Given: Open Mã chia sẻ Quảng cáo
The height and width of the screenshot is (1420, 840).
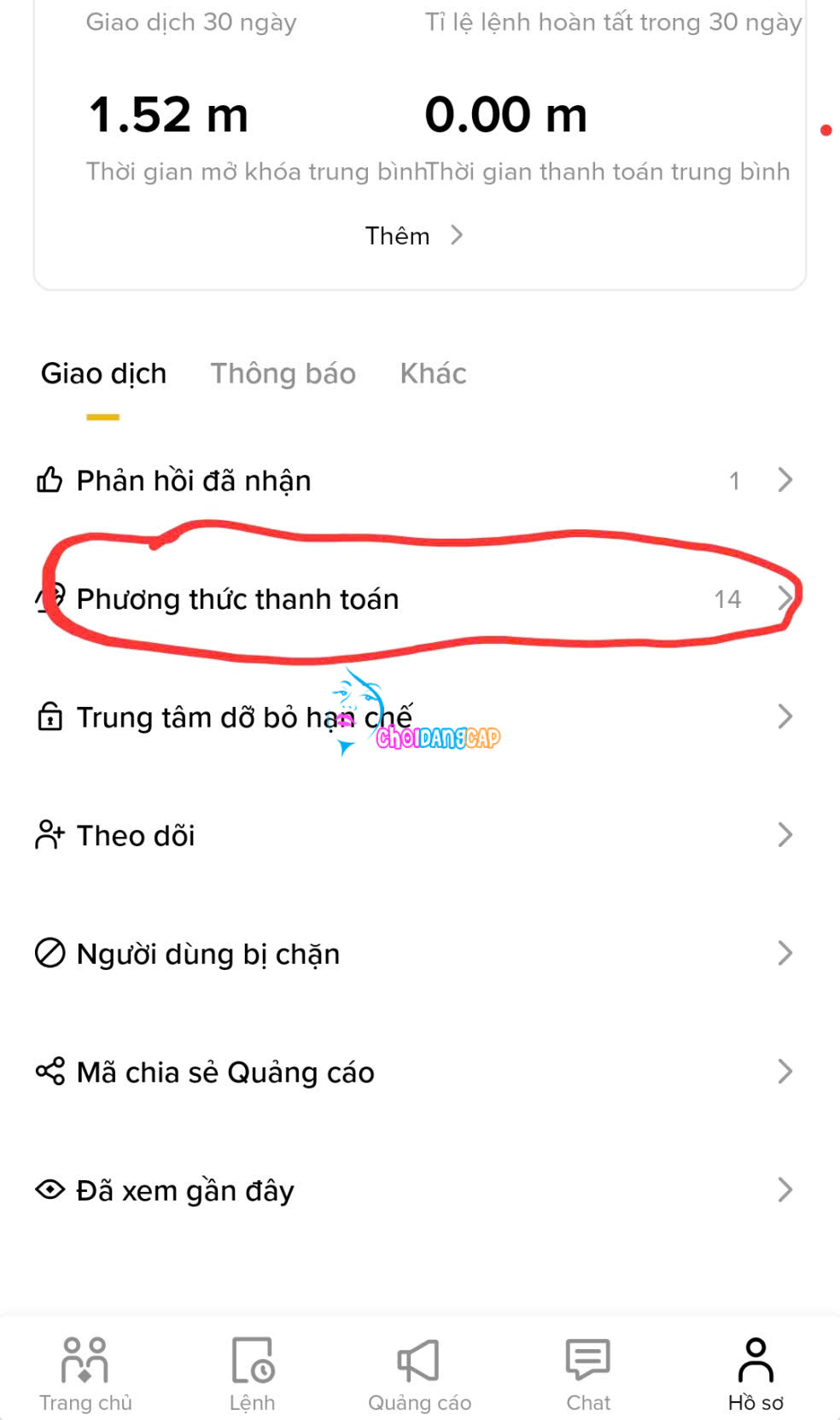Looking at the screenshot, I should click(414, 1072).
